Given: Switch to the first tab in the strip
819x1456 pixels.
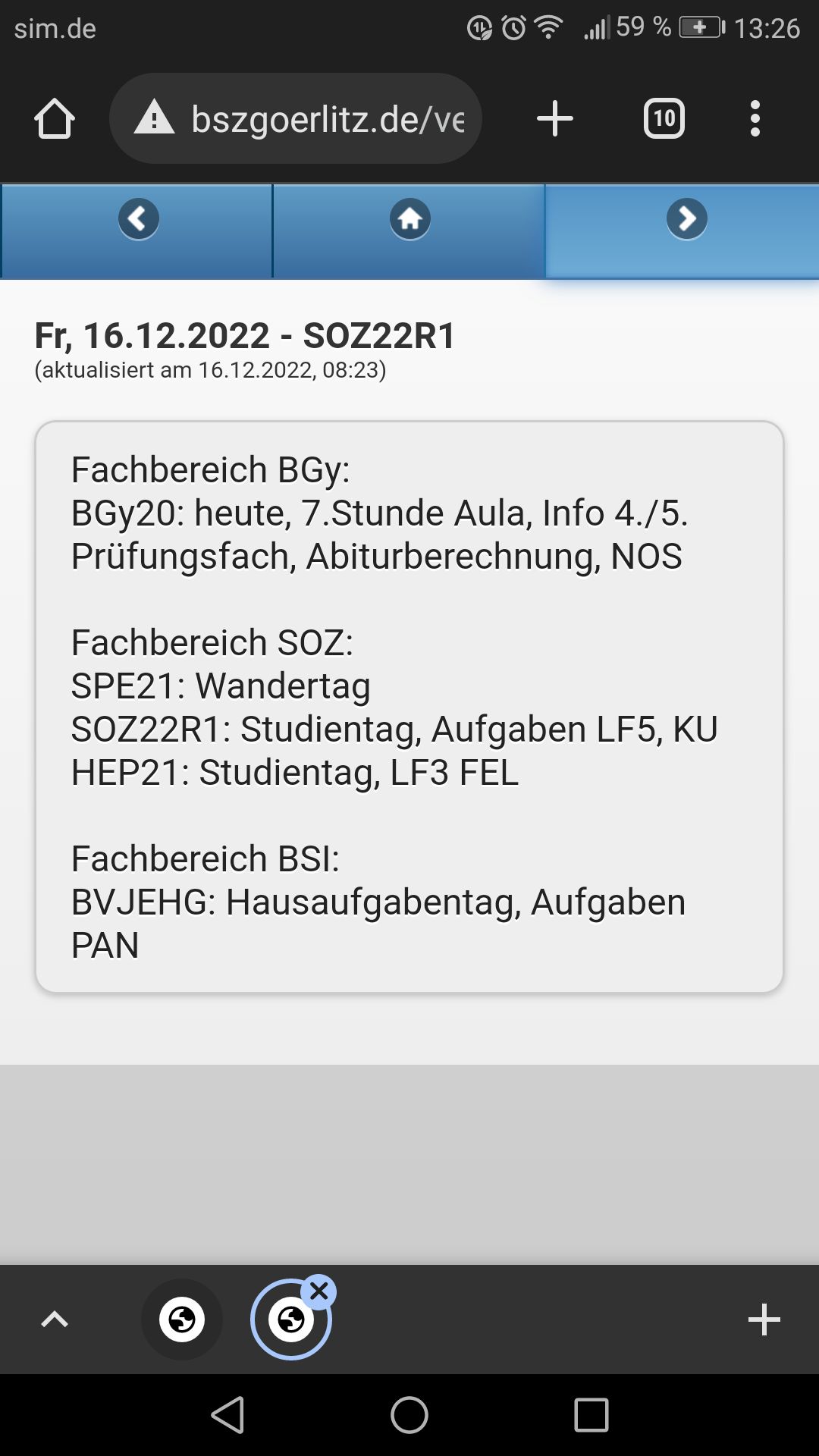Looking at the screenshot, I should coord(182,1319).
